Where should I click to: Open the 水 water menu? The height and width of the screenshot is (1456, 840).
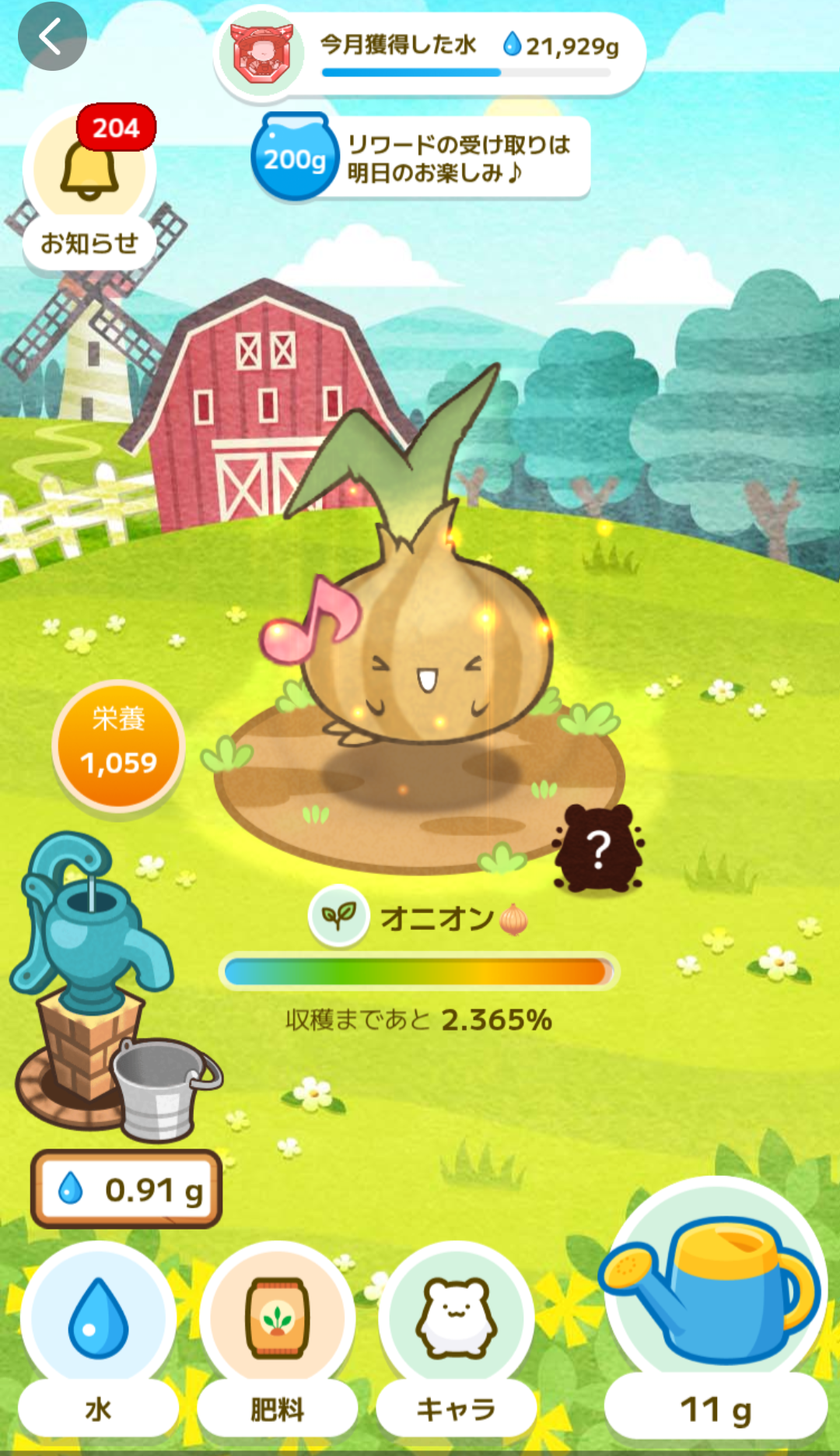(99, 1338)
